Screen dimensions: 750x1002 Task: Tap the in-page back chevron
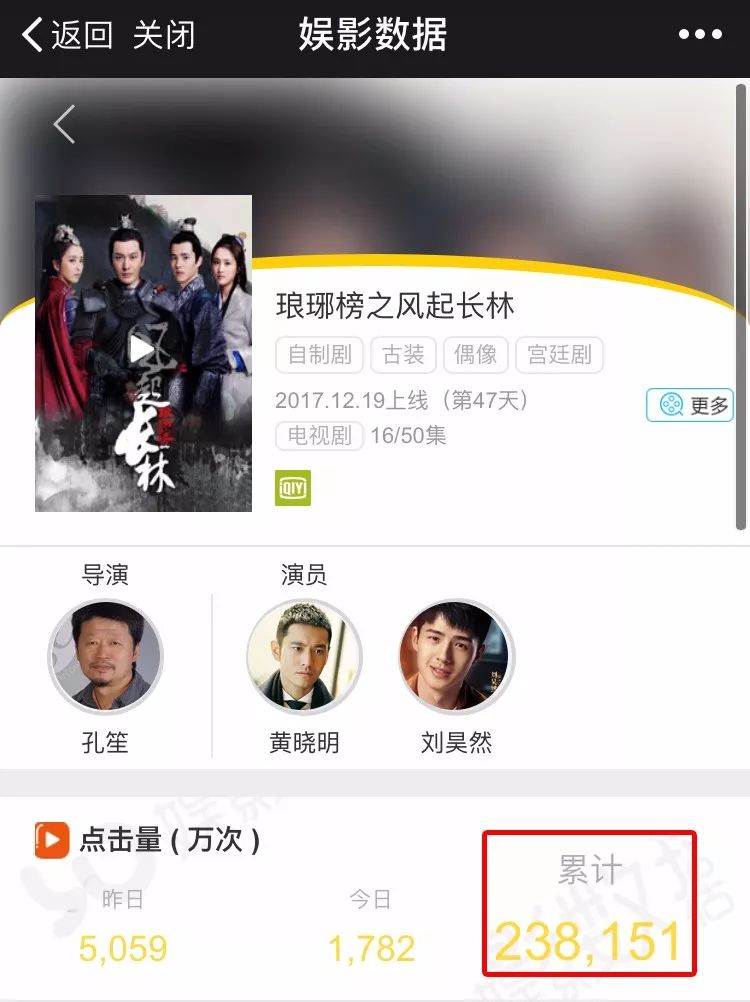(x=65, y=125)
